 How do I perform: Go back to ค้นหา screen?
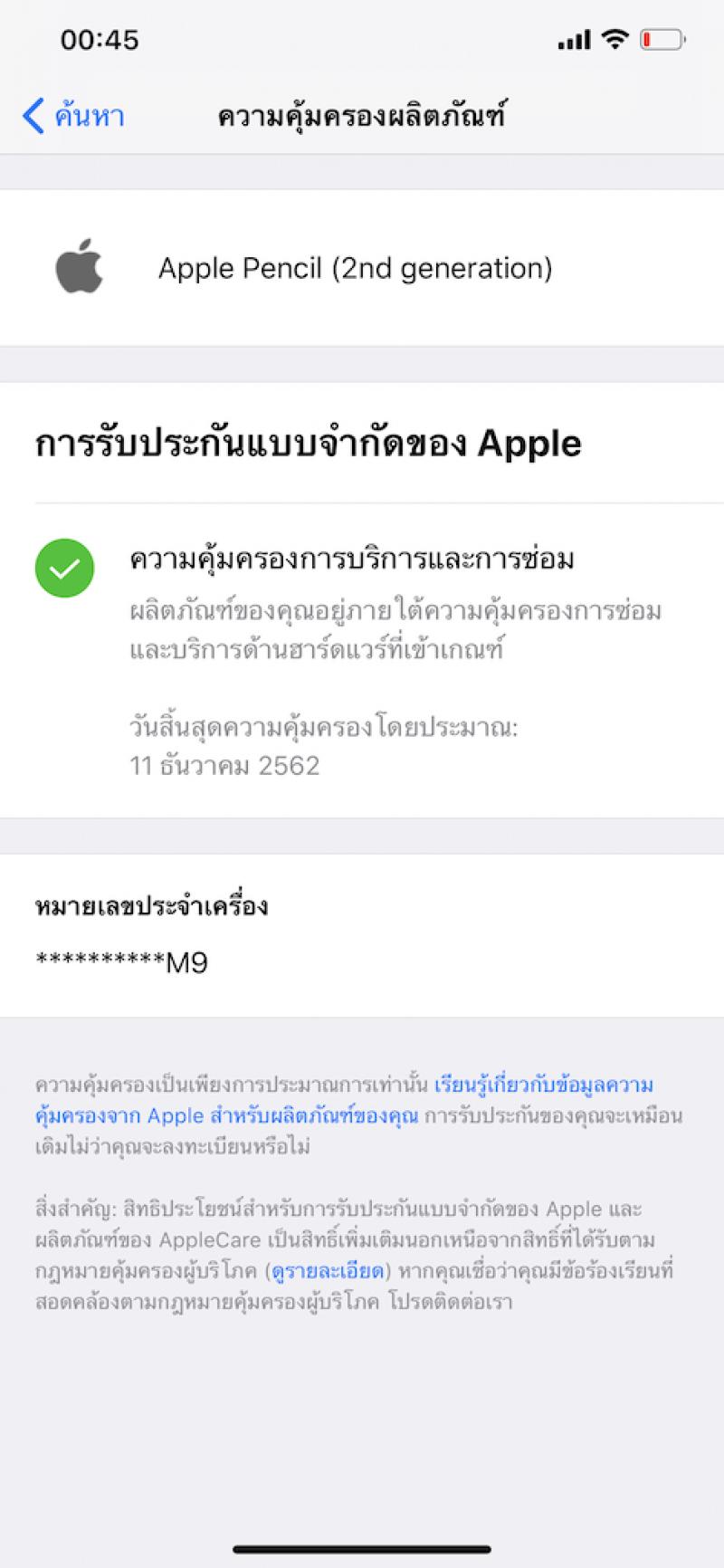[x=73, y=117]
